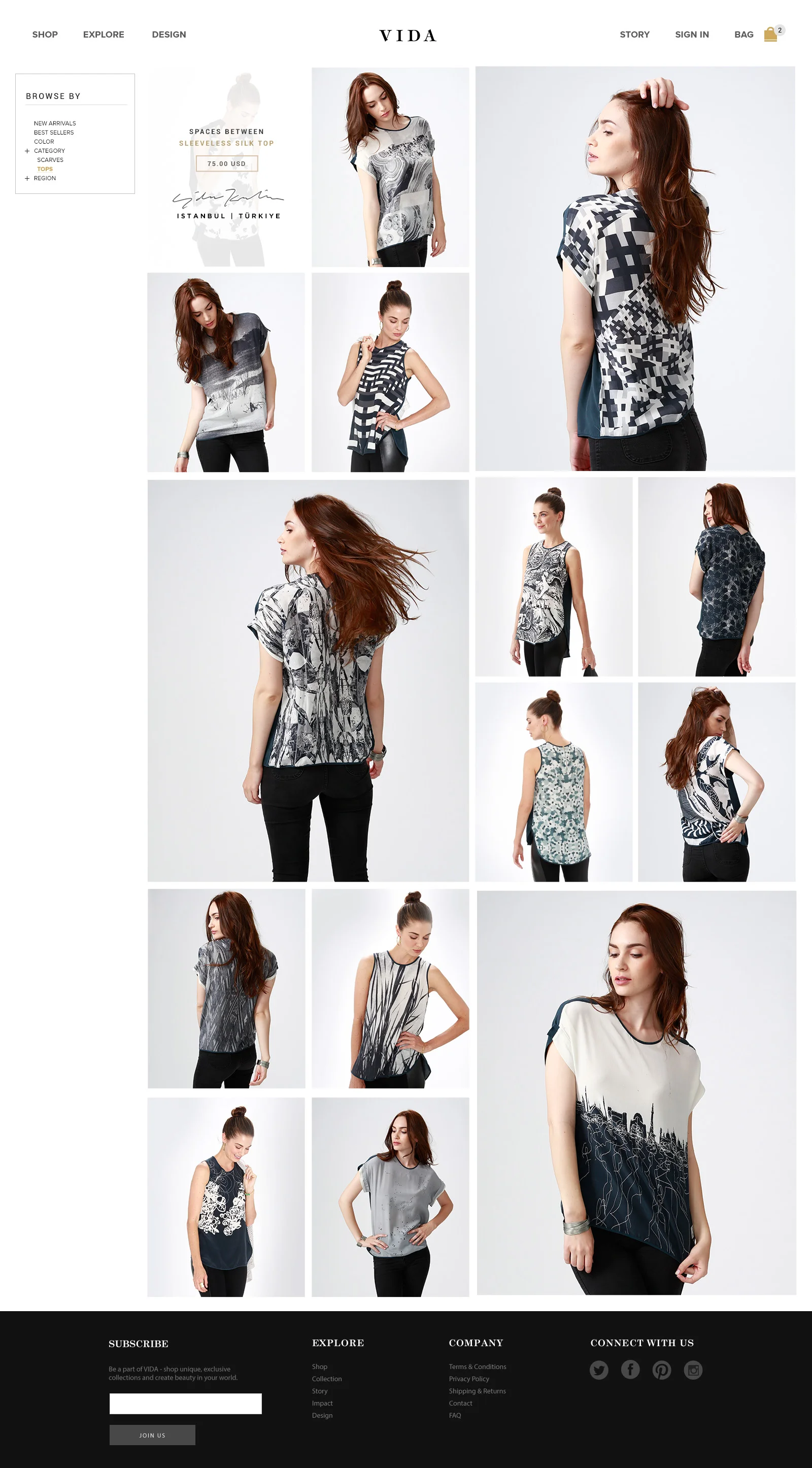This screenshot has height=1468, width=812.
Task: Filter by BEST SELLERS
Action: click(x=54, y=132)
